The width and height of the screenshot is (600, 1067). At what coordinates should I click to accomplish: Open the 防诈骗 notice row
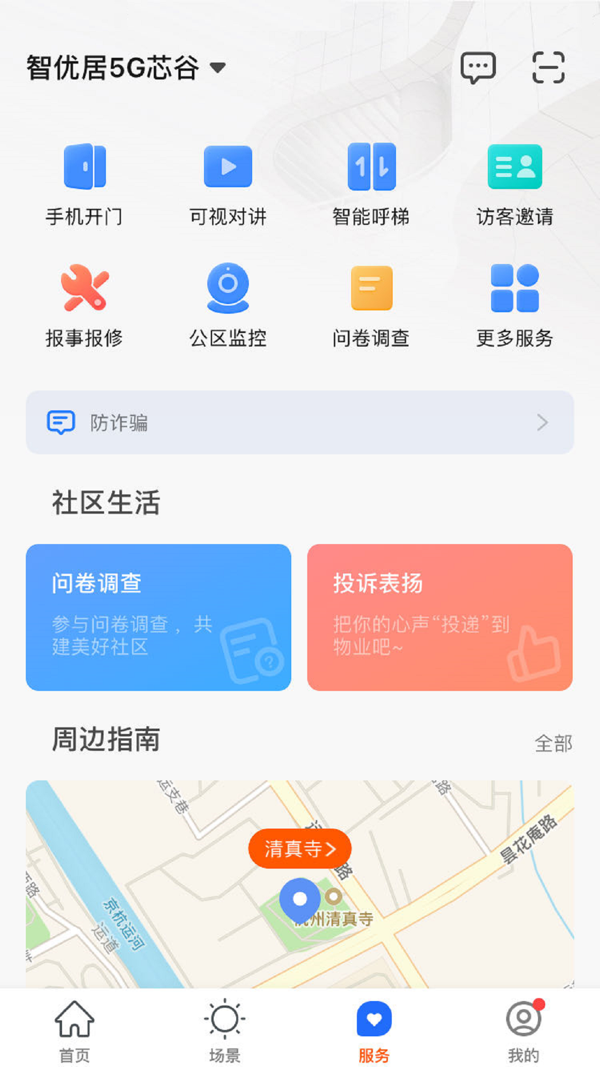pos(300,423)
